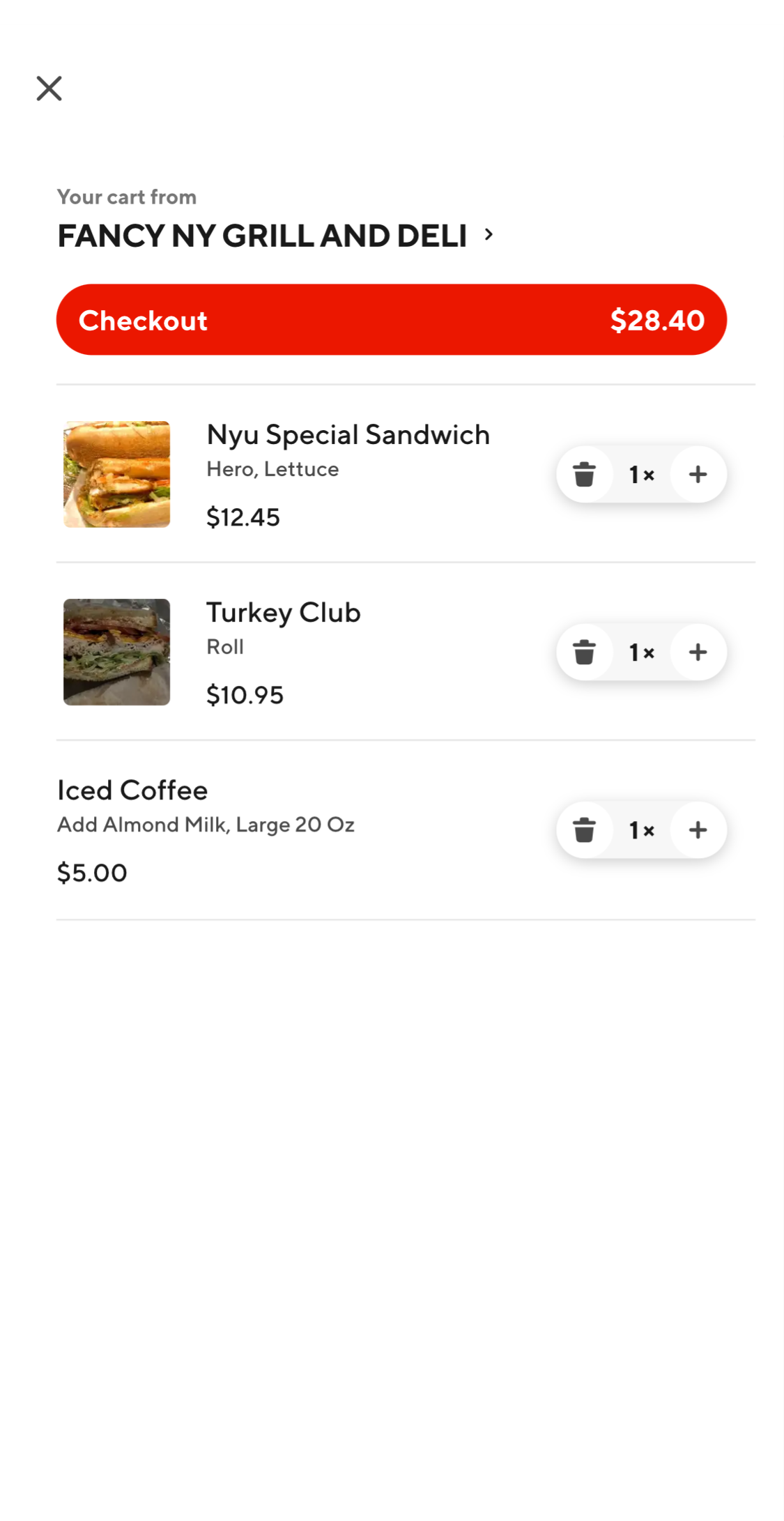Open the Iced Coffee item
This screenshot has width=784, height=1521.
132,790
